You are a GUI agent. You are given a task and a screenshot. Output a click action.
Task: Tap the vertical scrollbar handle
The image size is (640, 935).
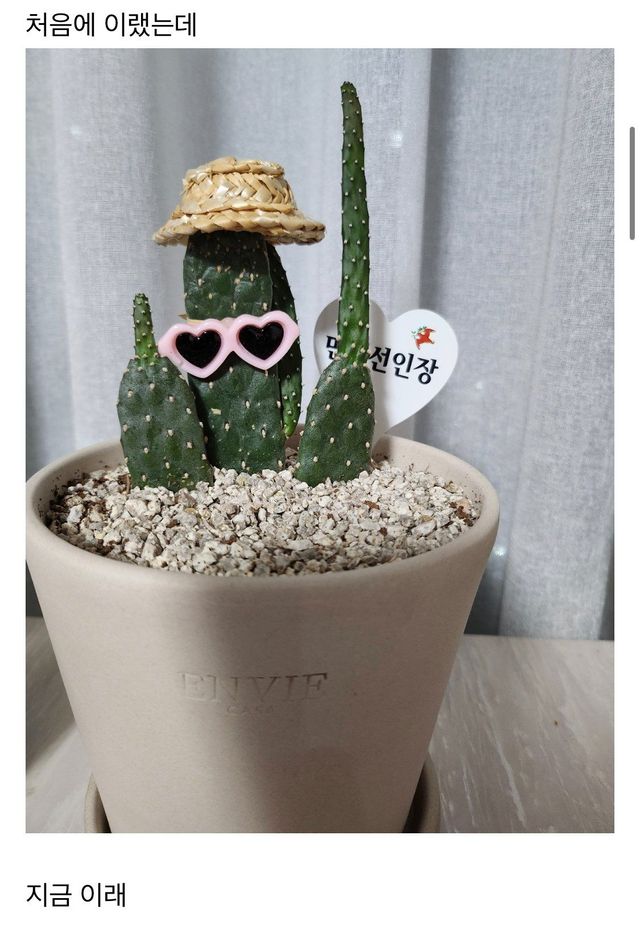[x=632, y=183]
